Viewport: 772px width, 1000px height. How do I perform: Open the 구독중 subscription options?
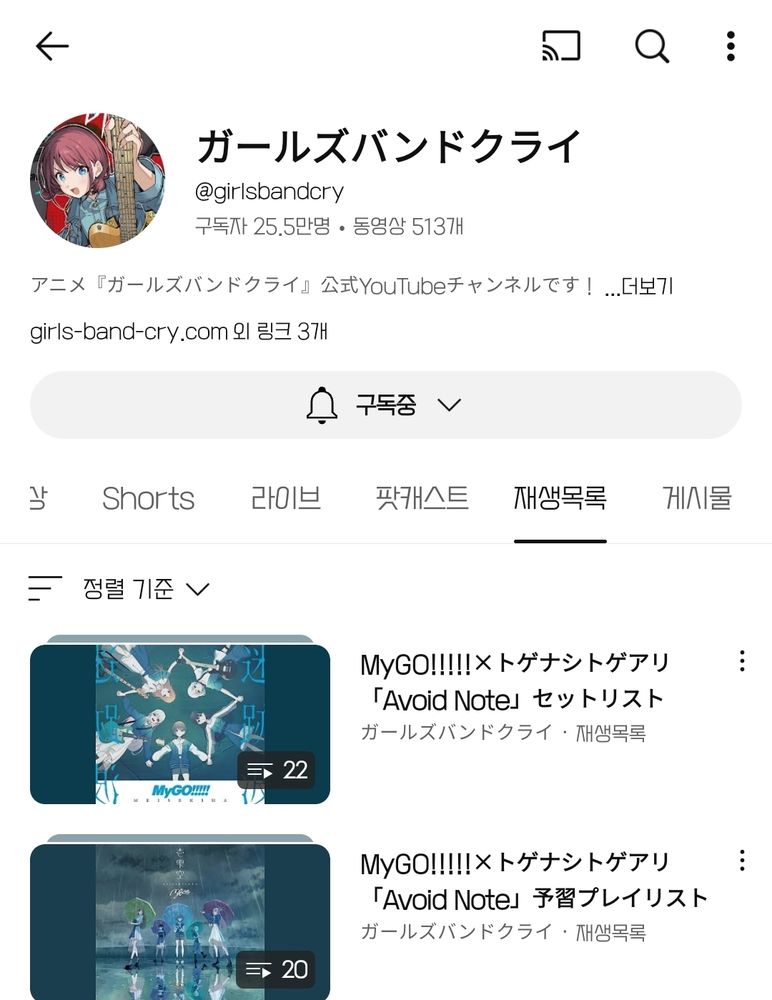[x=386, y=405]
